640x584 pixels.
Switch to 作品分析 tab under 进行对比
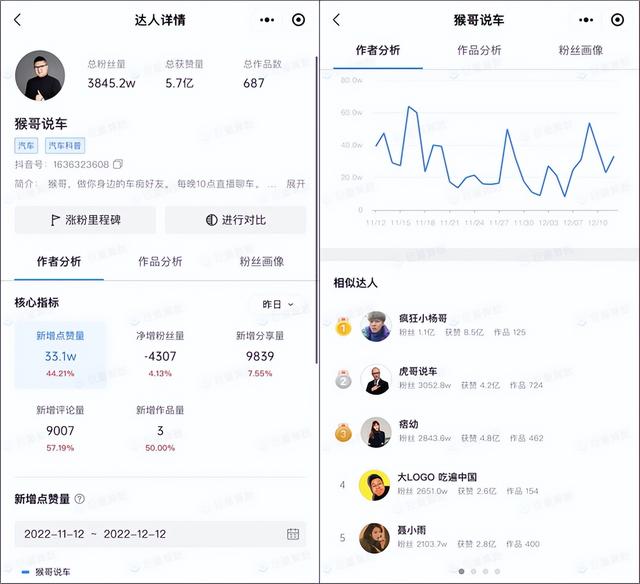tap(160, 262)
